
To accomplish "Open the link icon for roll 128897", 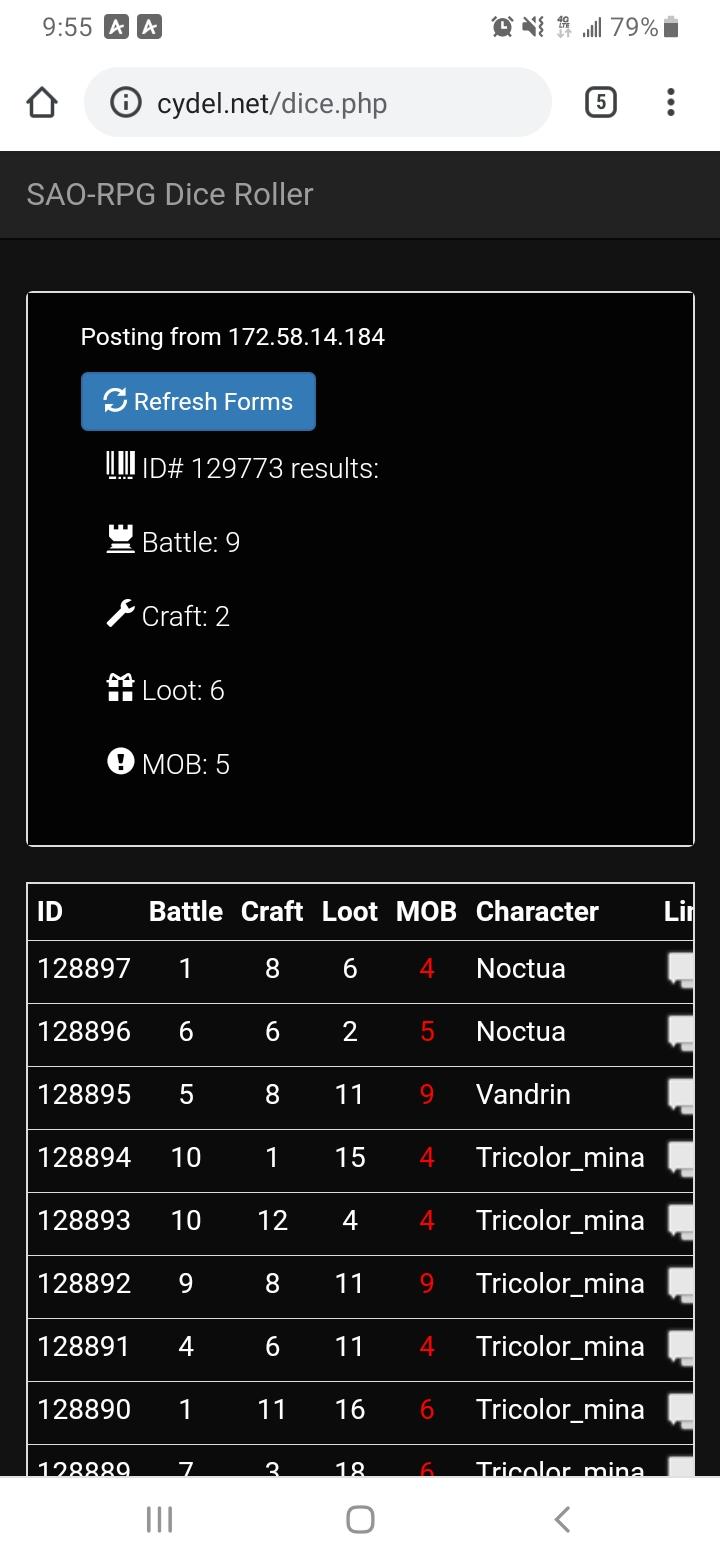I will coord(681,969).
